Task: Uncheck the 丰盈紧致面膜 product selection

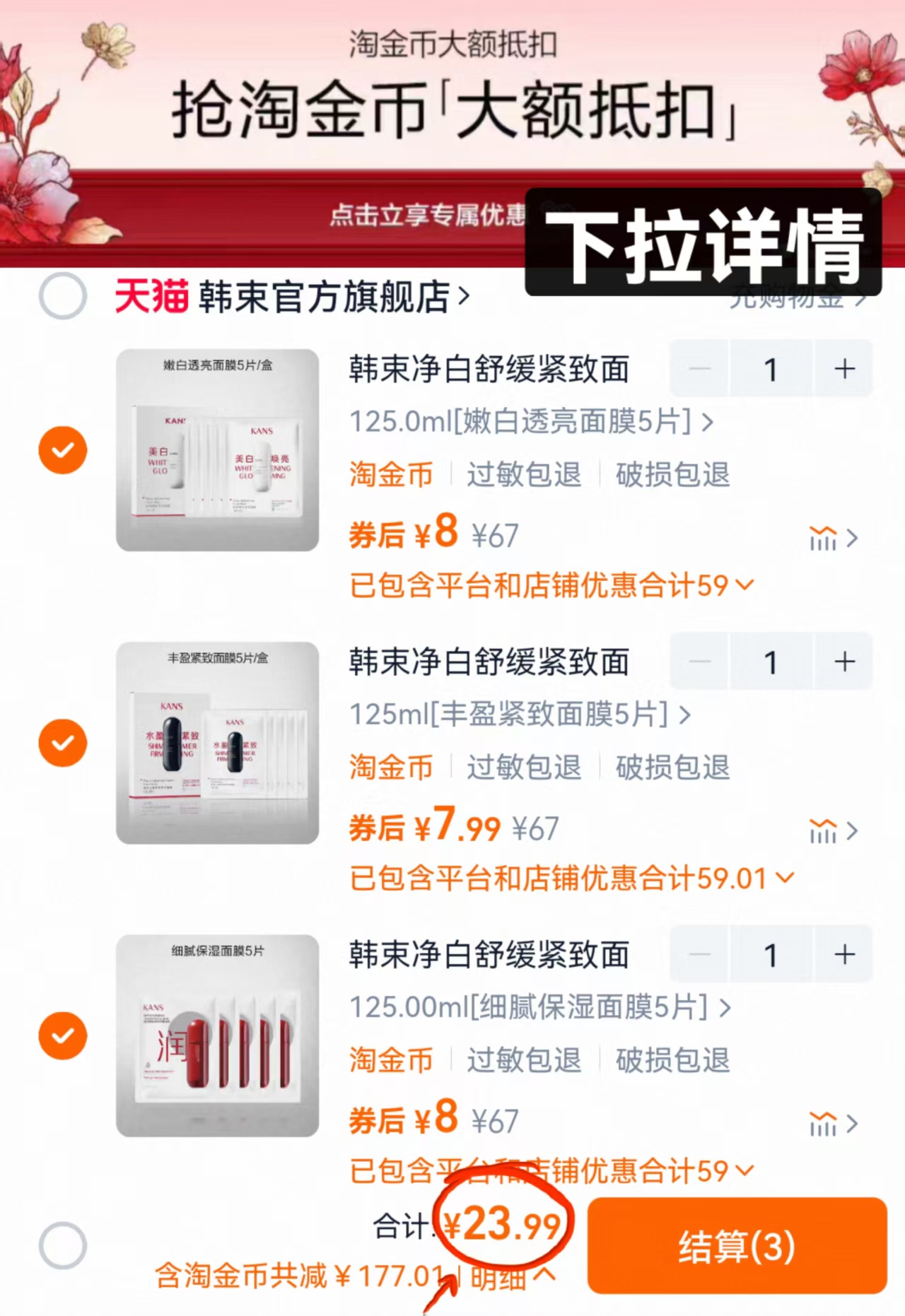Action: click(63, 742)
